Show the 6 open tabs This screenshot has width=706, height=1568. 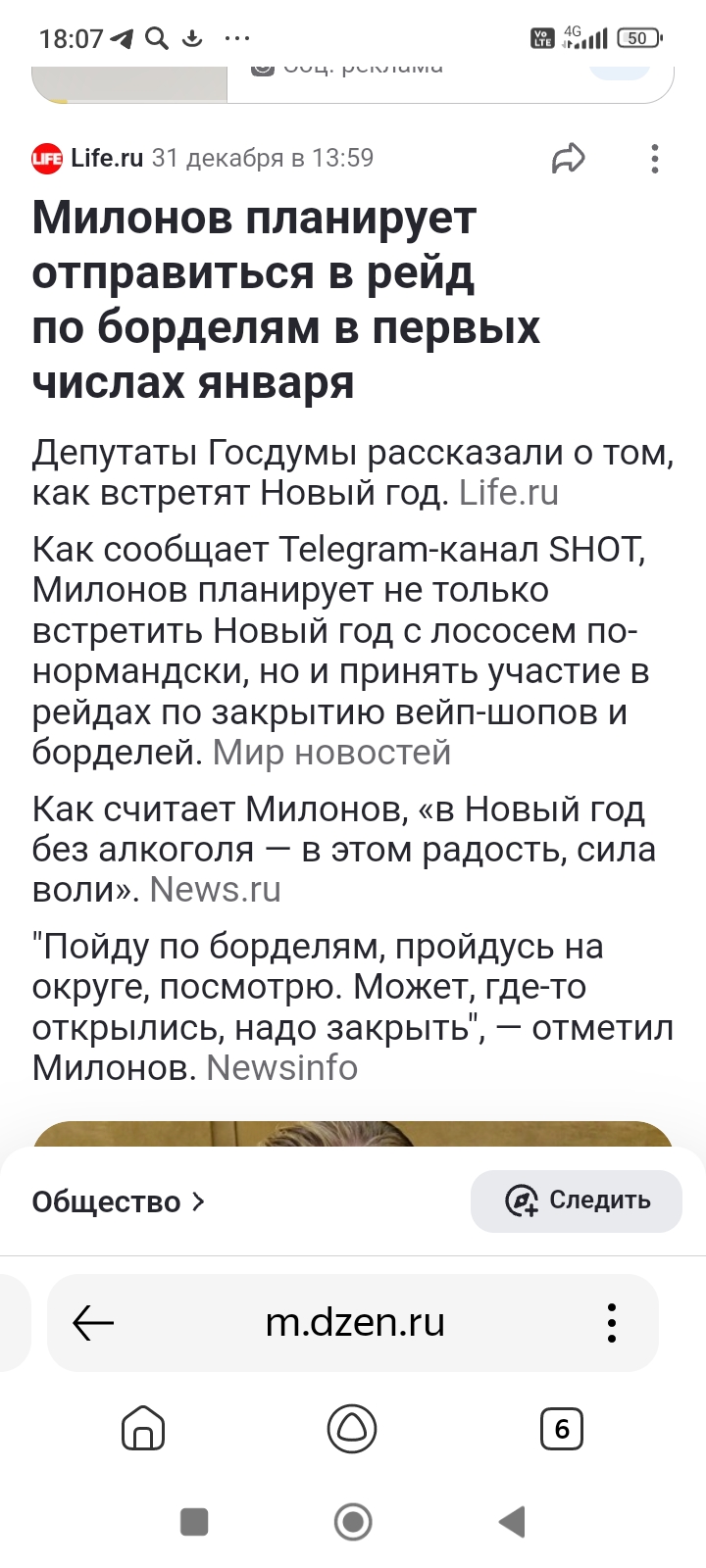pyautogui.click(x=562, y=1428)
